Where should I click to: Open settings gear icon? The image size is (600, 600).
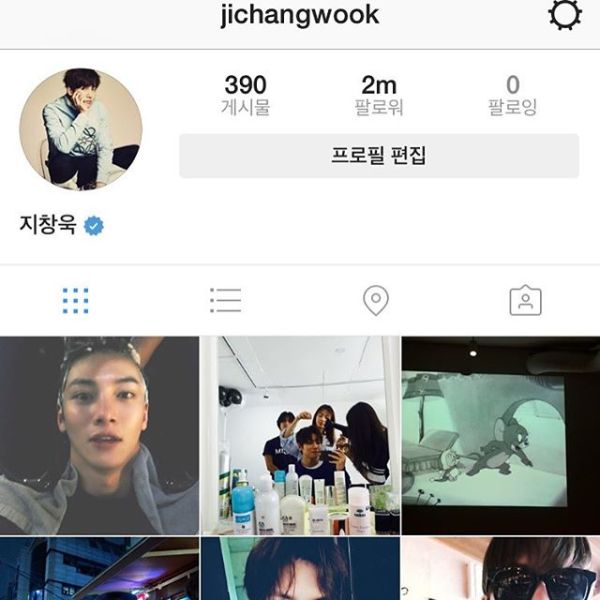coord(565,16)
